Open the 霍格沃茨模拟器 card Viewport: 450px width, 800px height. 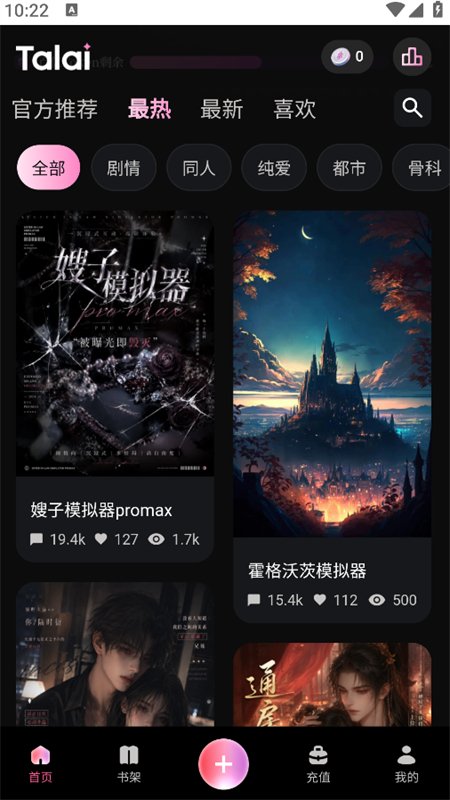click(x=332, y=416)
